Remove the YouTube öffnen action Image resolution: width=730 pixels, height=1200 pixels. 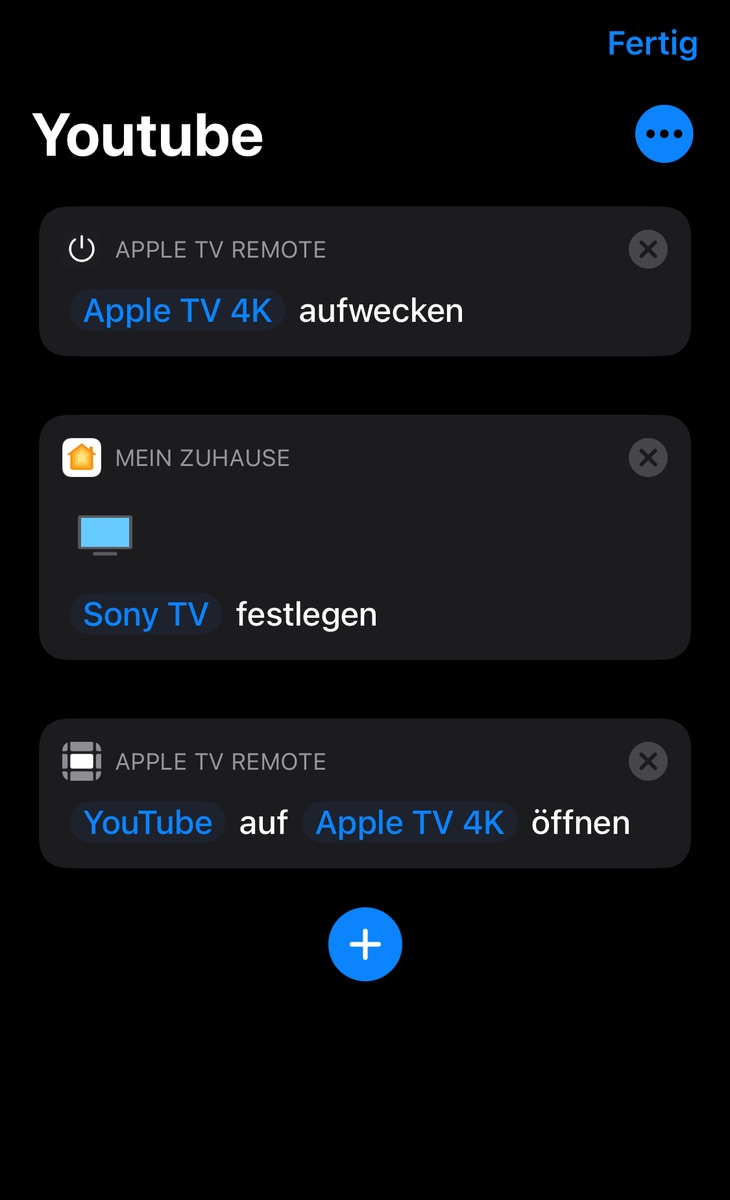click(x=648, y=762)
